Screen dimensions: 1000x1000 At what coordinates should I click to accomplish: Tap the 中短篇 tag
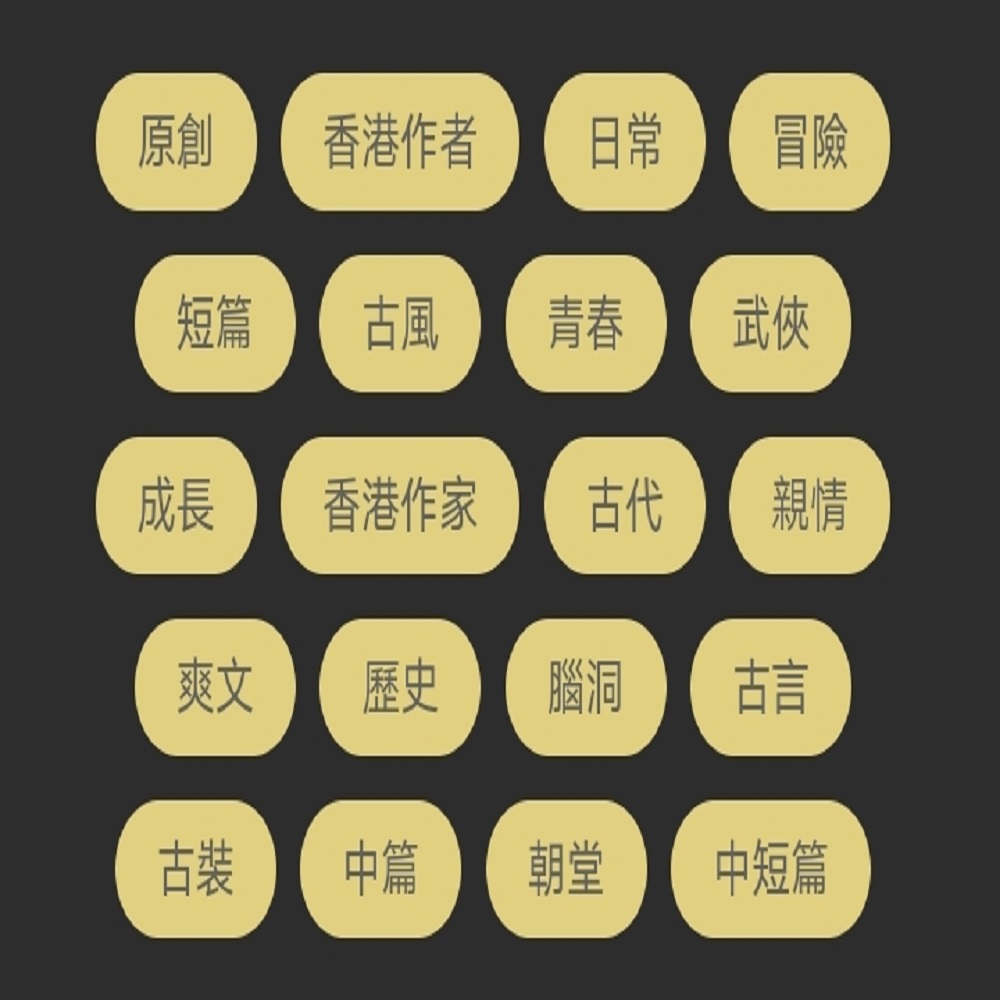pos(770,869)
